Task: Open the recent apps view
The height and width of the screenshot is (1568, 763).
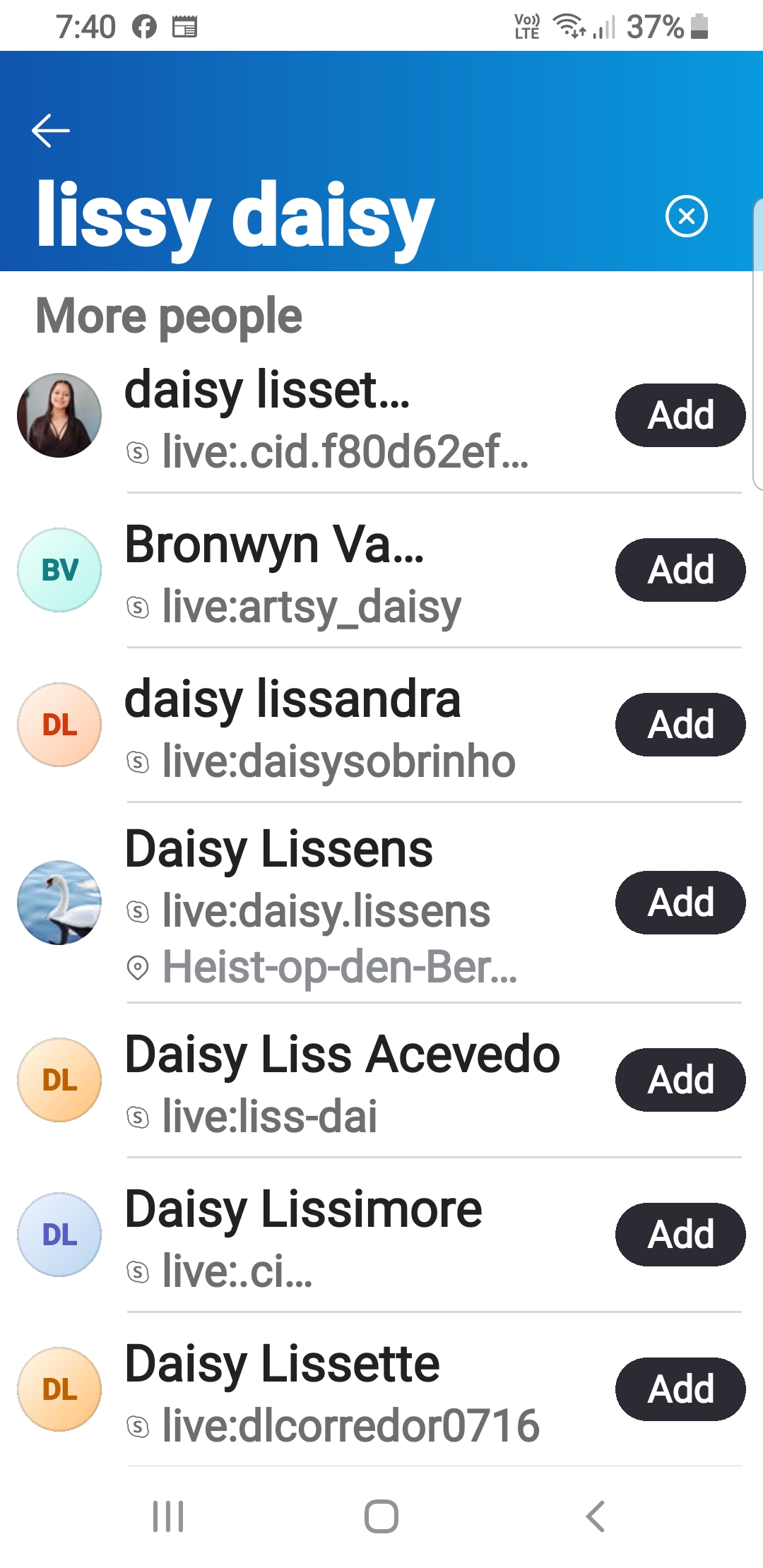Action: (x=168, y=1516)
